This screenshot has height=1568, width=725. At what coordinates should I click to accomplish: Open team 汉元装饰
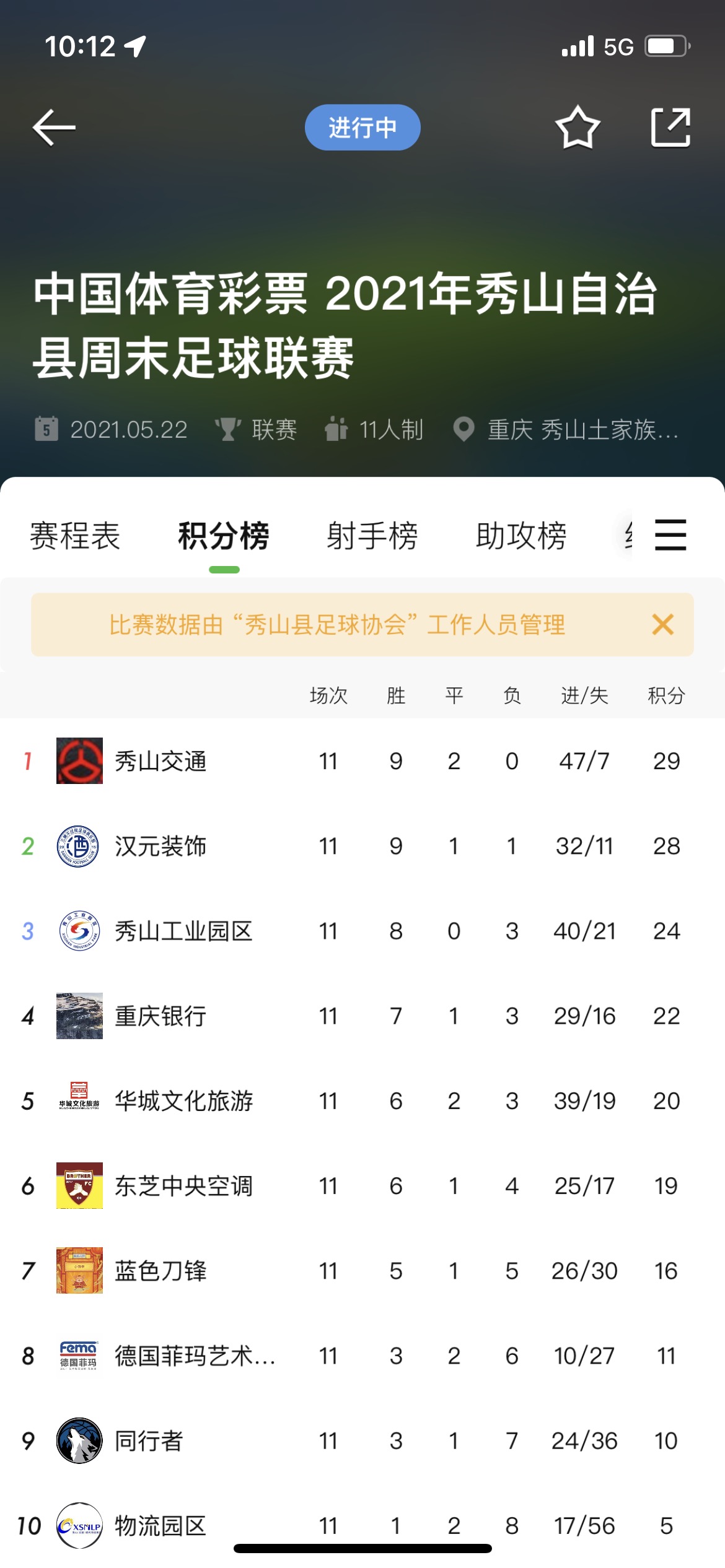362,846
